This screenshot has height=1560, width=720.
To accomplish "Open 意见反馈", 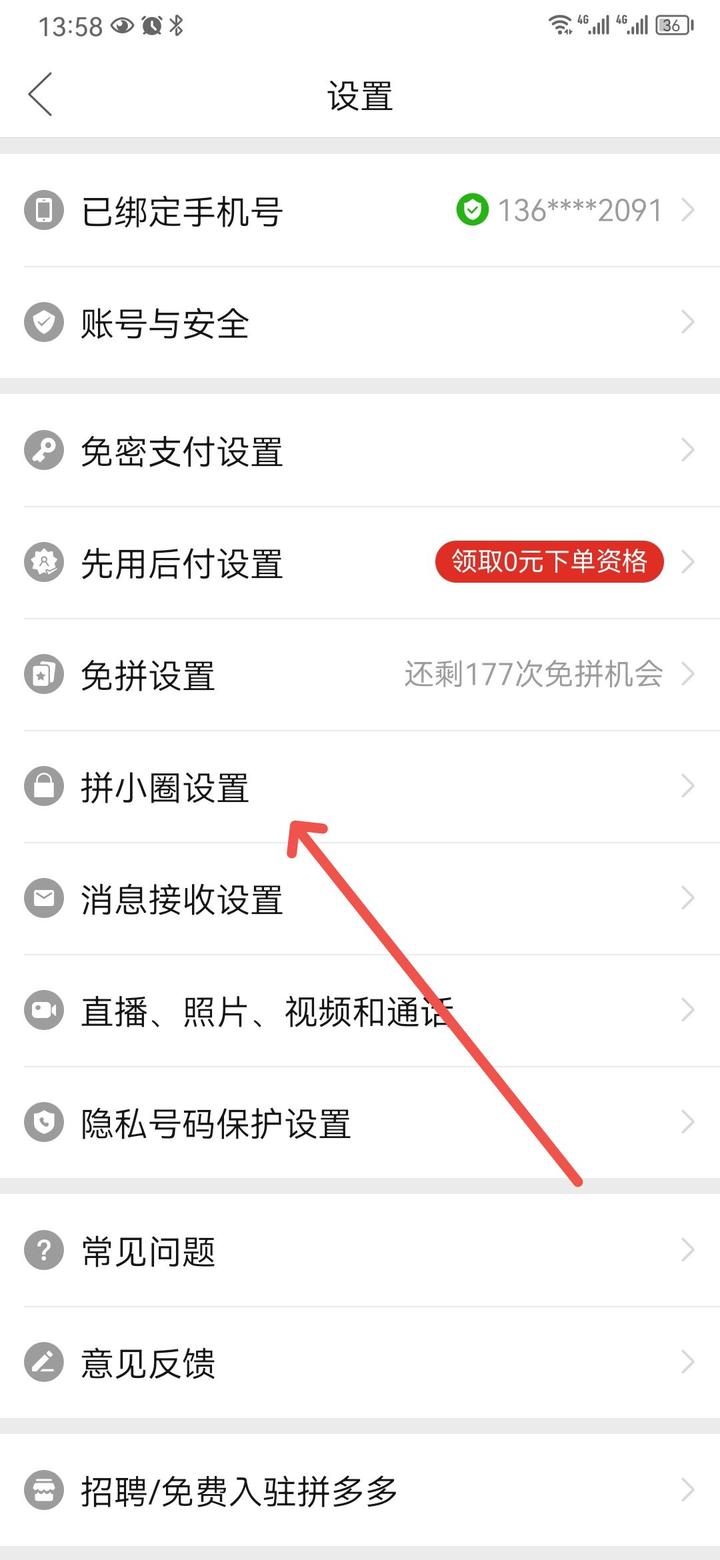I will click(x=360, y=1363).
